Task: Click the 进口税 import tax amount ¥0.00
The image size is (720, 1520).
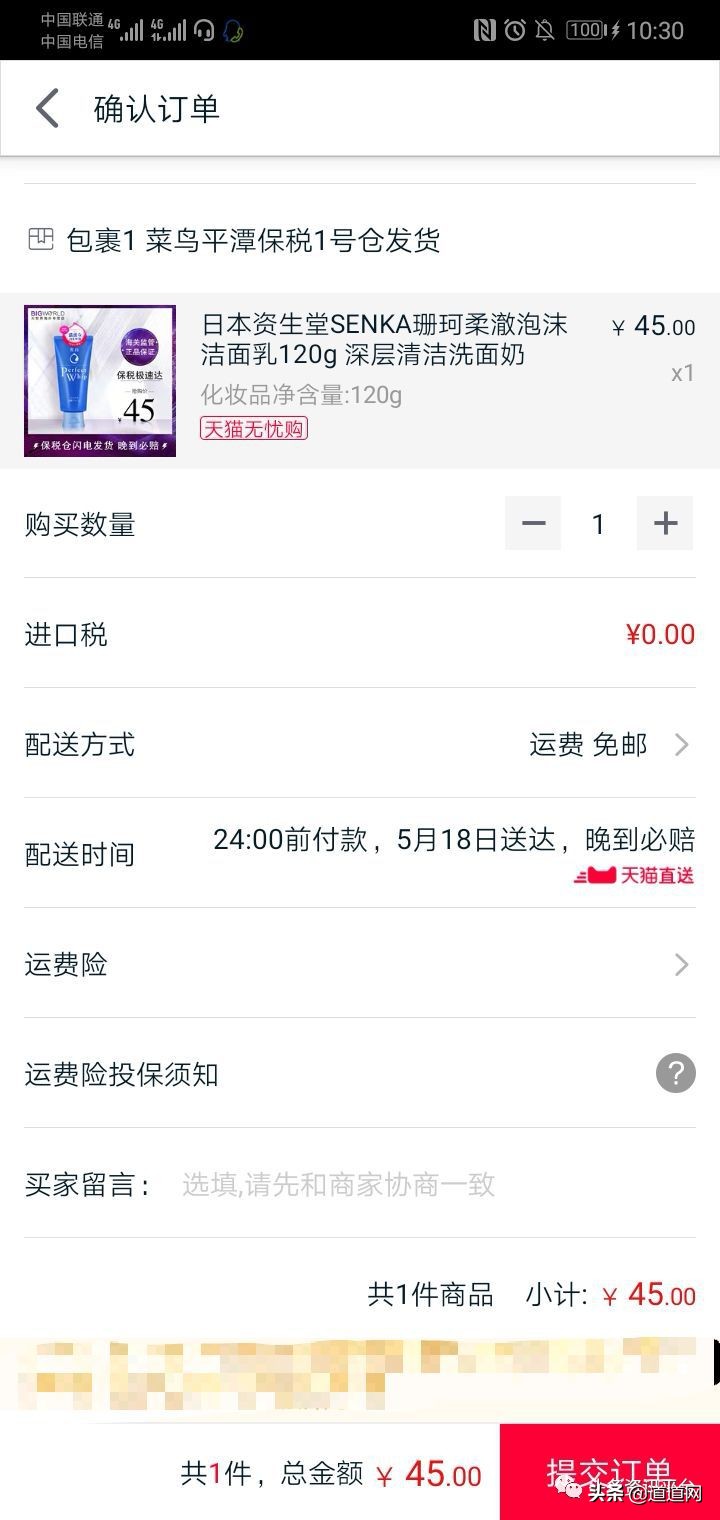Action: [659, 634]
